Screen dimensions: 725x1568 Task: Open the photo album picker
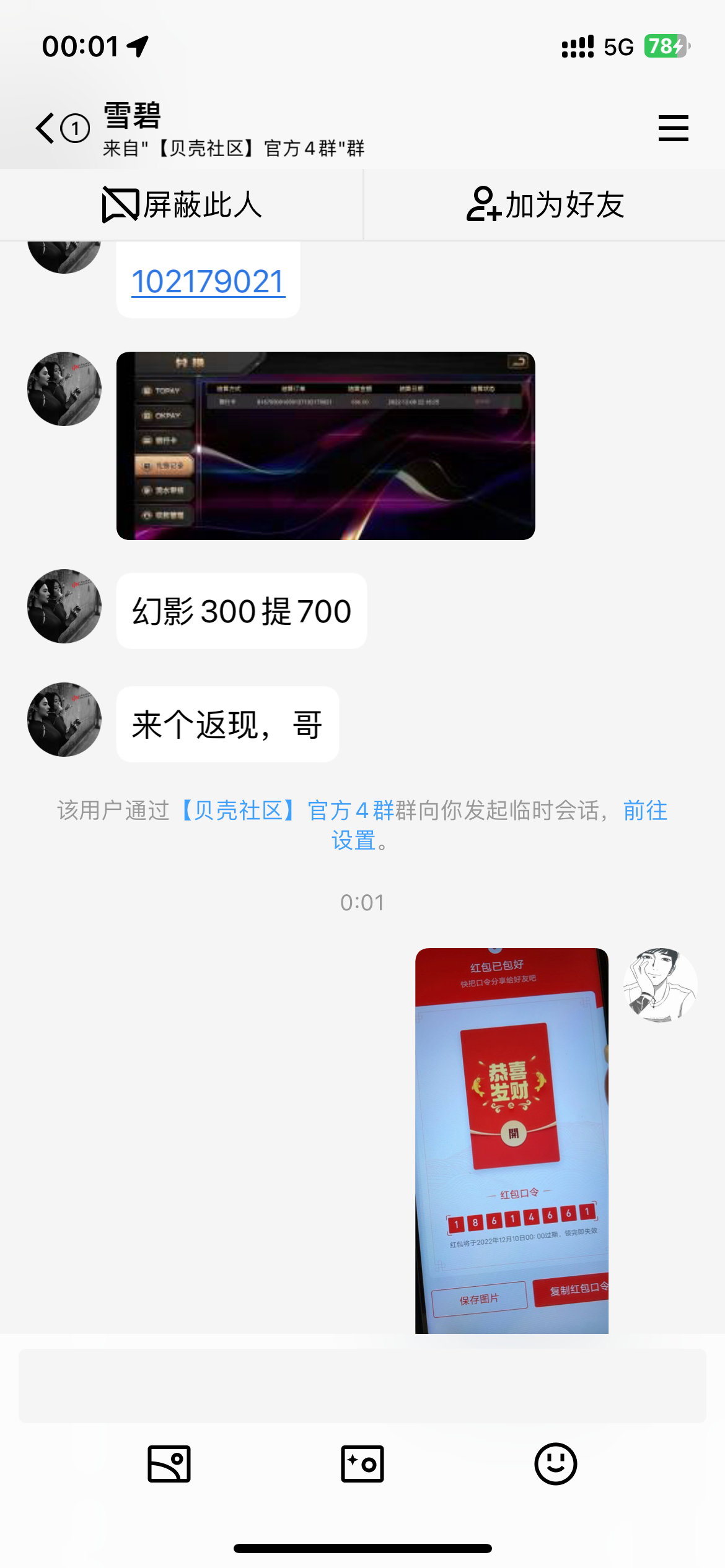[x=169, y=1464]
